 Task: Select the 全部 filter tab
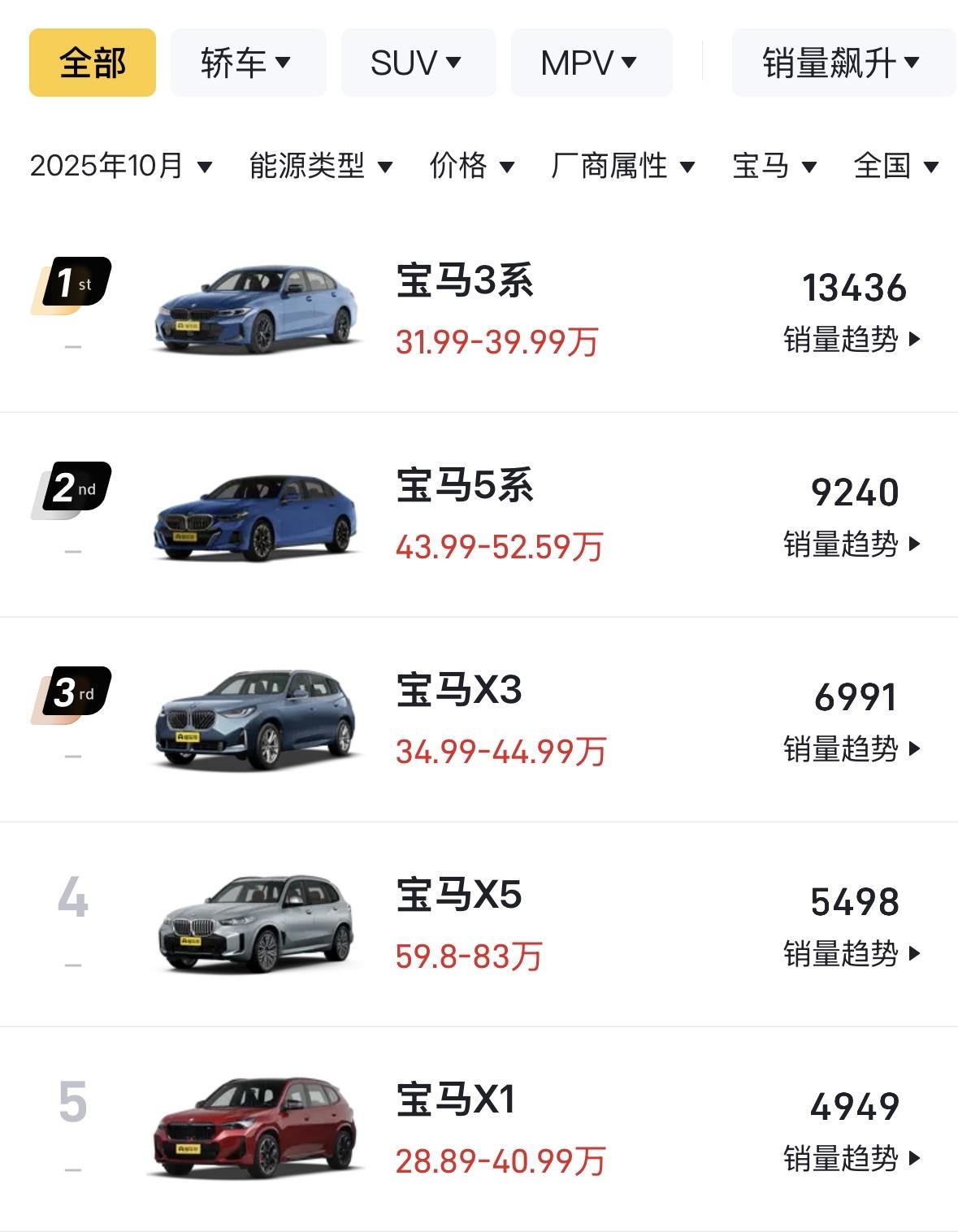tap(92, 61)
